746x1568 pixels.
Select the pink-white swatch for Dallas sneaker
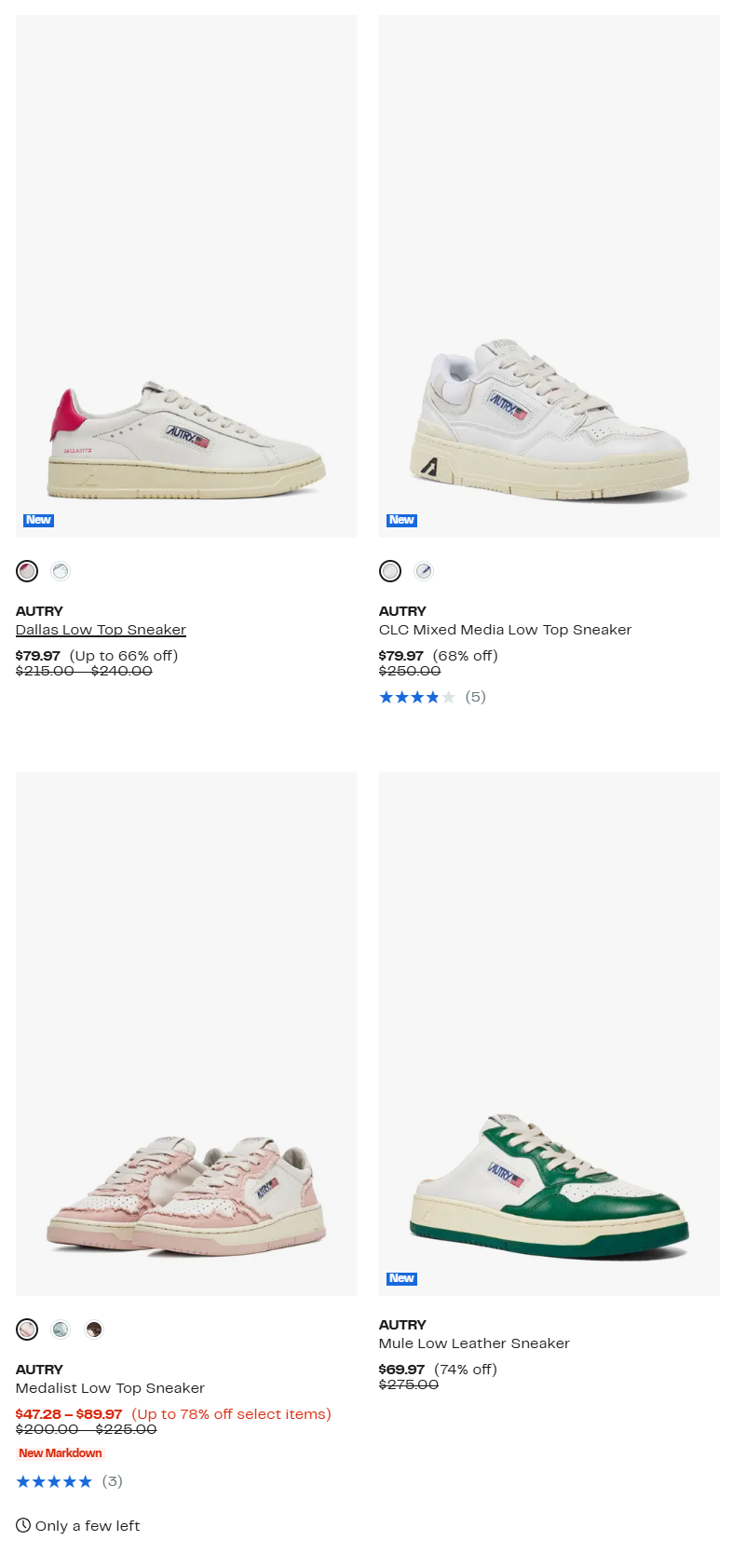click(27, 571)
